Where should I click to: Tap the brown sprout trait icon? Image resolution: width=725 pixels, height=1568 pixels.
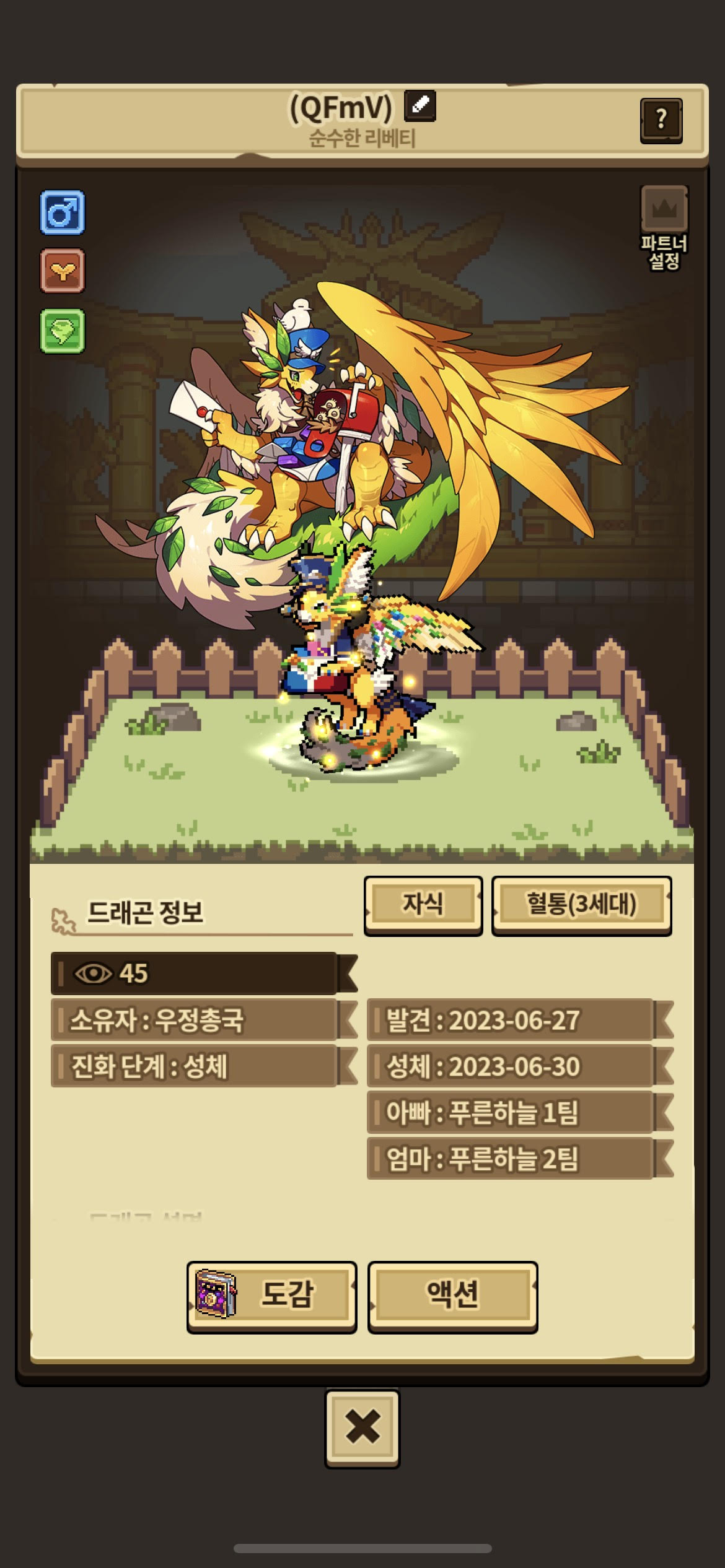pyautogui.click(x=63, y=271)
